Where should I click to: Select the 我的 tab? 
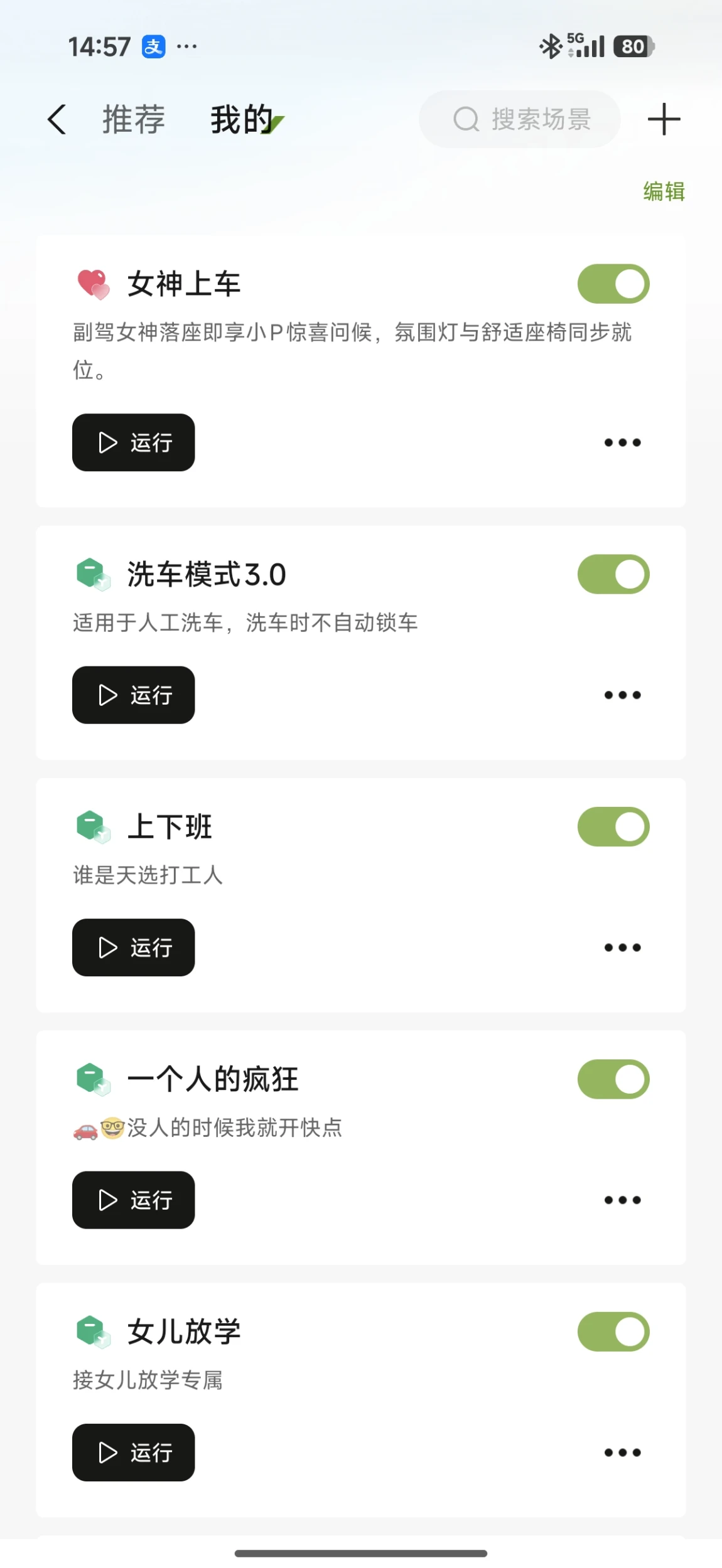242,119
